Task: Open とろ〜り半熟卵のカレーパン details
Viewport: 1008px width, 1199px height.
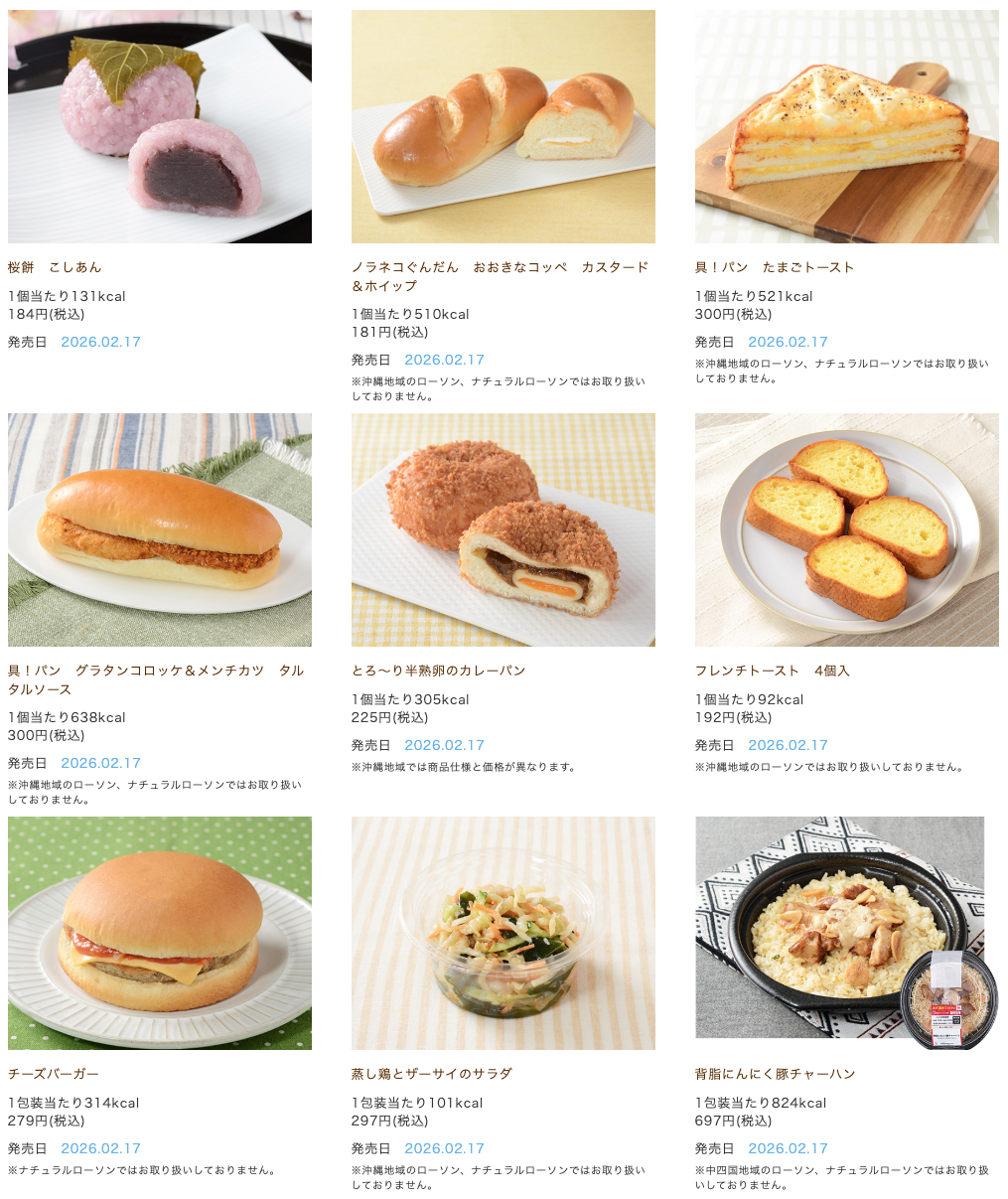Action: (503, 530)
